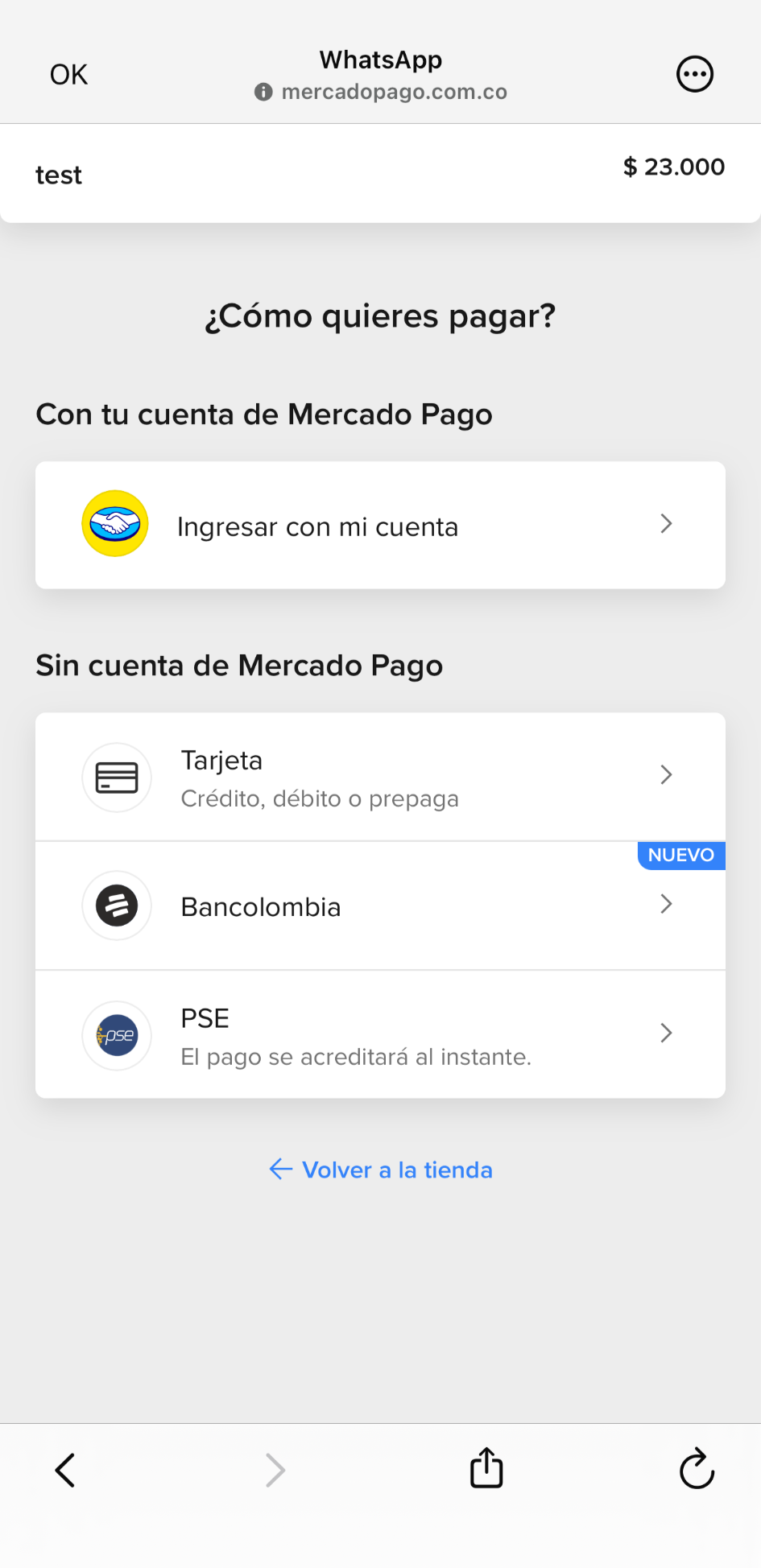Open Tarjeta options via its chevron
Screen dimensions: 761x1568
(x=665, y=775)
